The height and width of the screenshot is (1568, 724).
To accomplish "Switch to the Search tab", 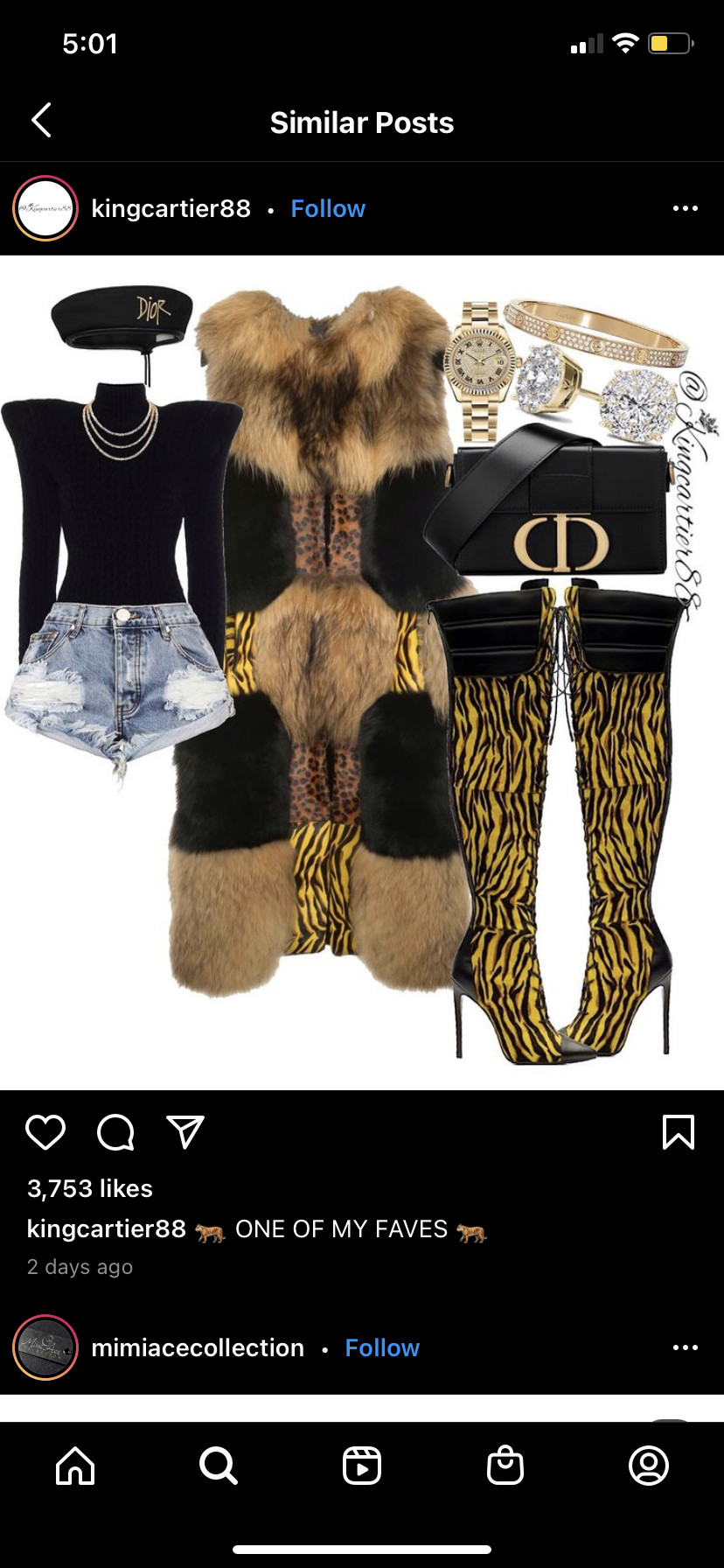I will coord(218,1466).
